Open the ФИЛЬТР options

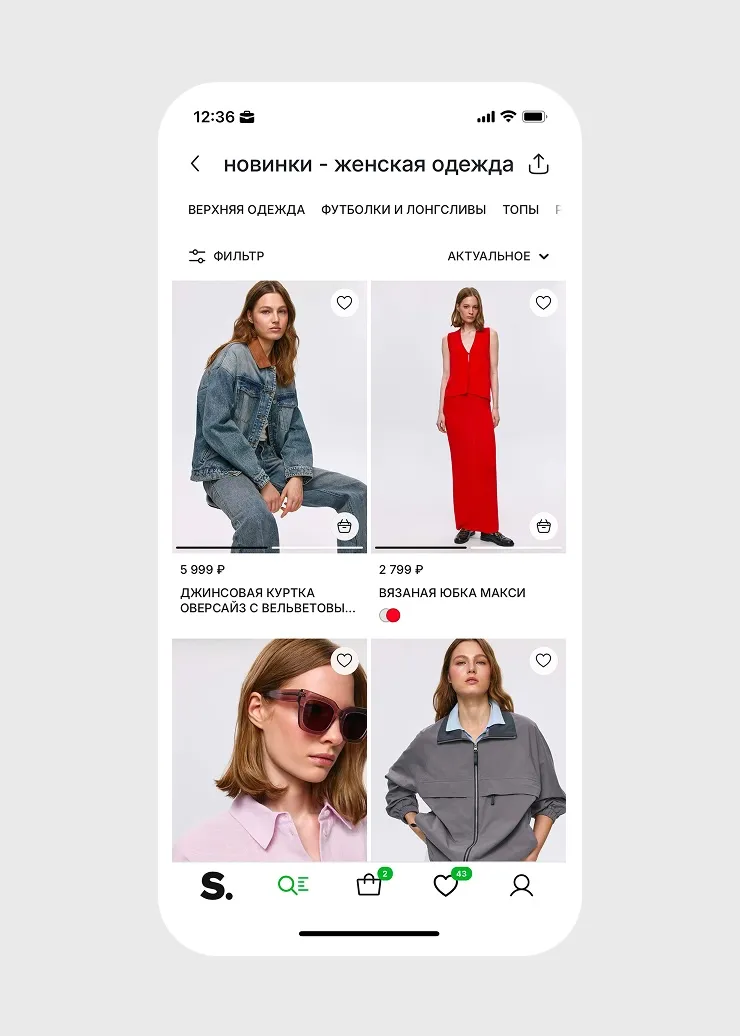226,256
